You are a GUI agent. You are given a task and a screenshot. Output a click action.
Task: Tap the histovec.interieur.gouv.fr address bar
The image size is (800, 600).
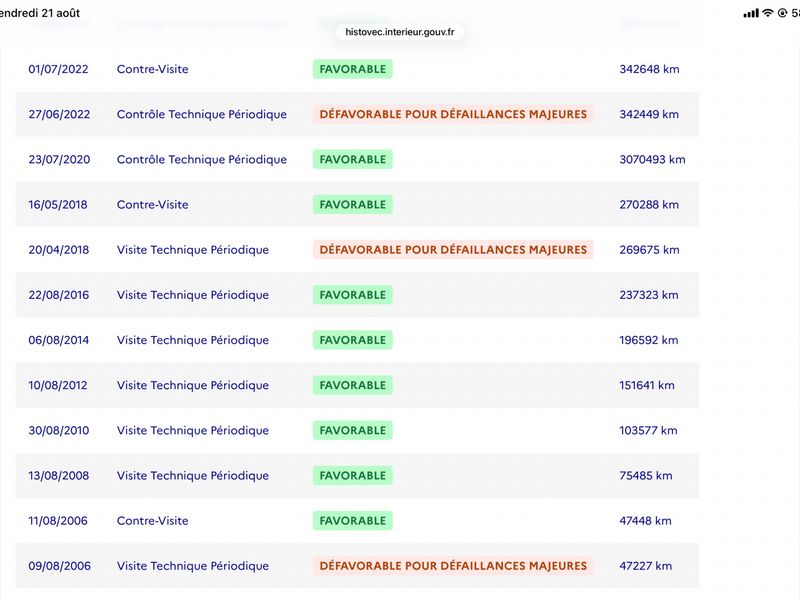pos(399,32)
